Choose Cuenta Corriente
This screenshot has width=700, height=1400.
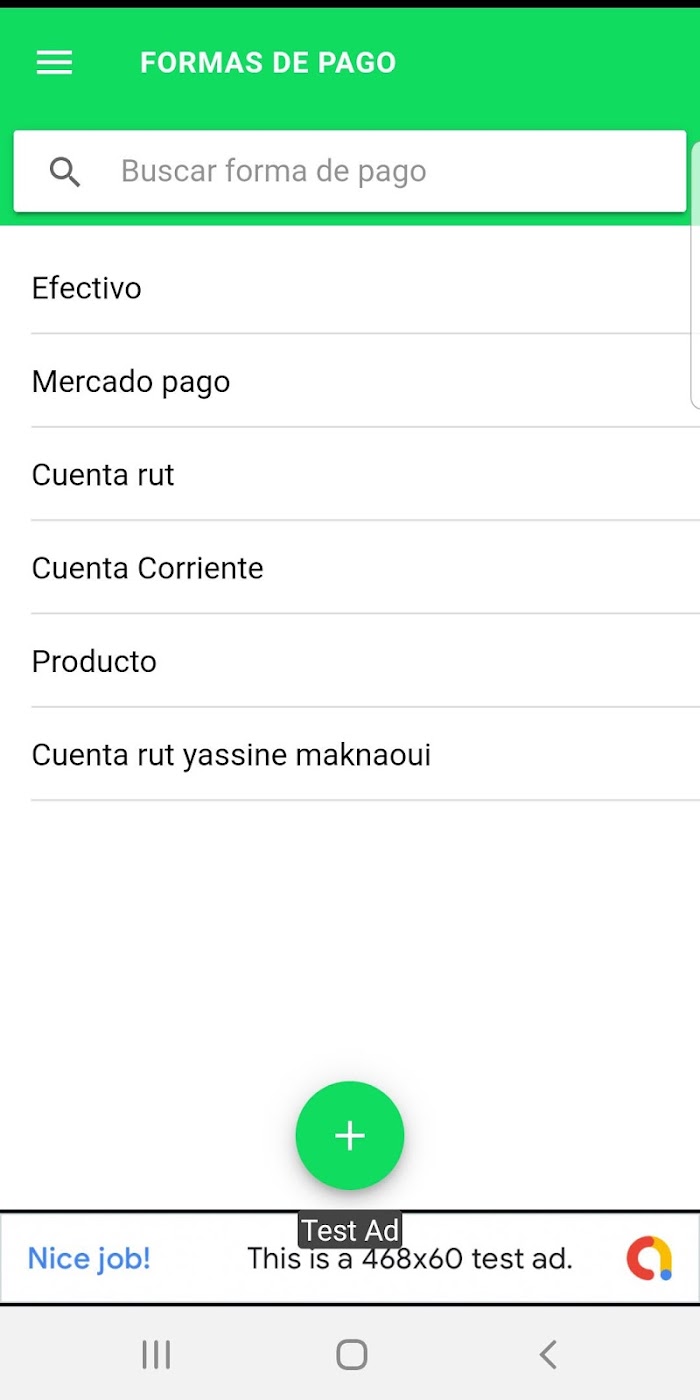(350, 568)
